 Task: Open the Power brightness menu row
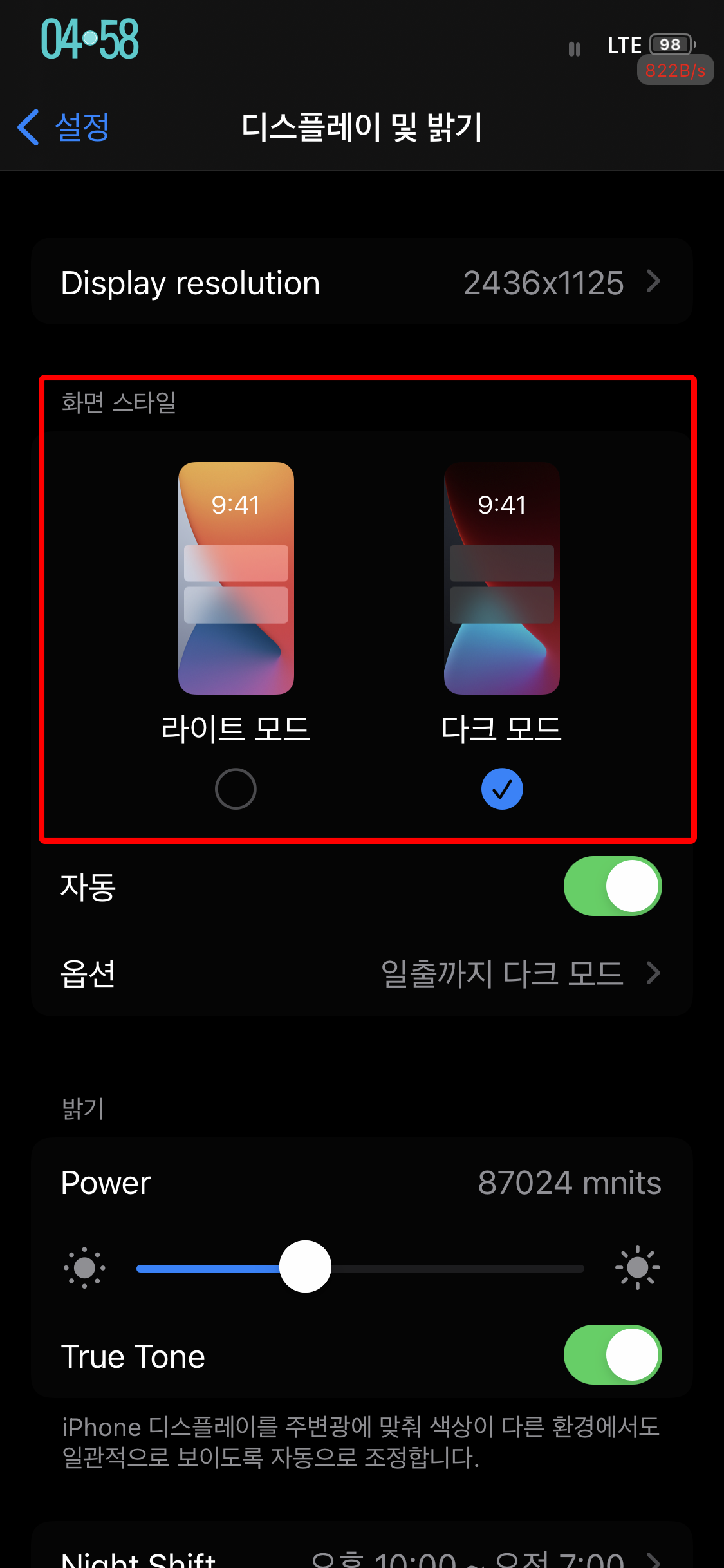click(x=362, y=1182)
